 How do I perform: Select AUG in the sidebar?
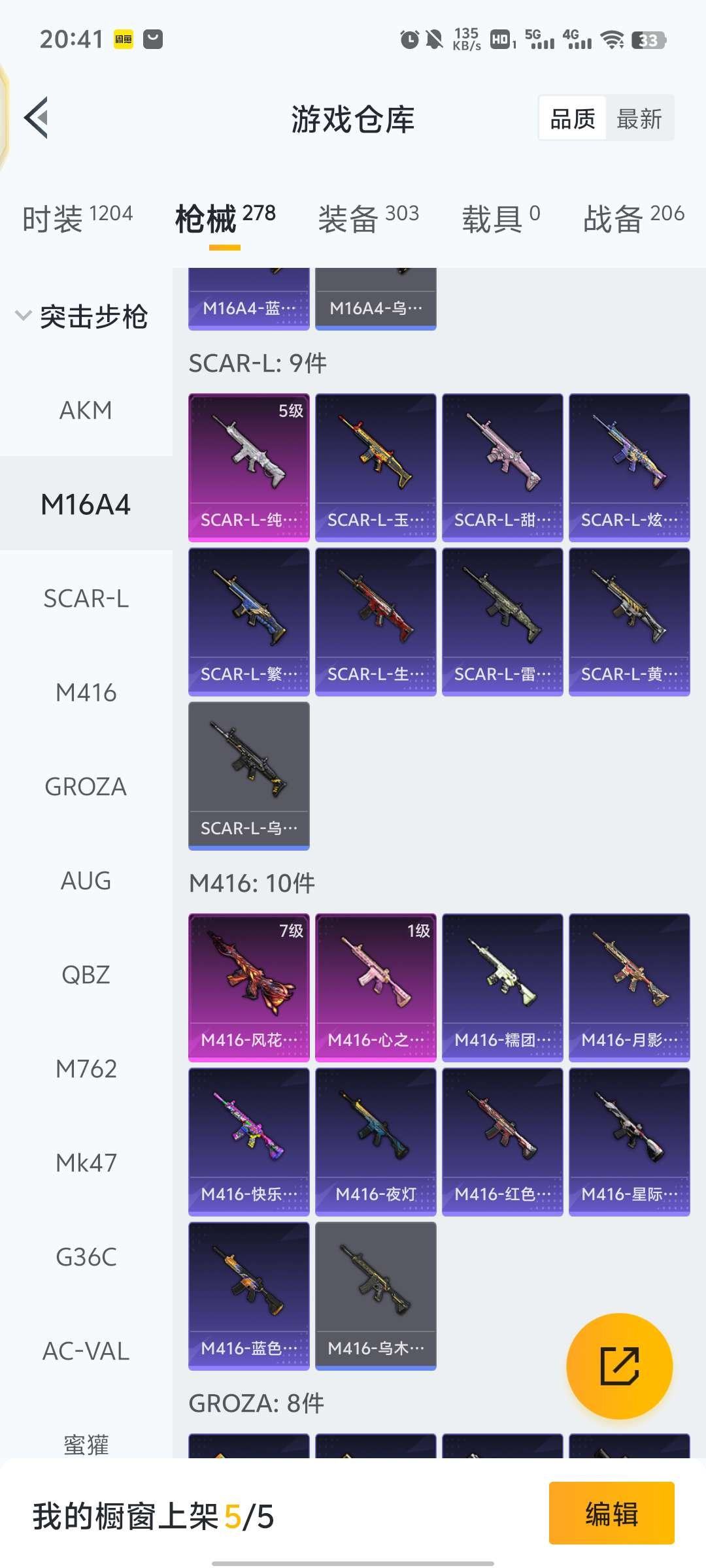(x=86, y=881)
